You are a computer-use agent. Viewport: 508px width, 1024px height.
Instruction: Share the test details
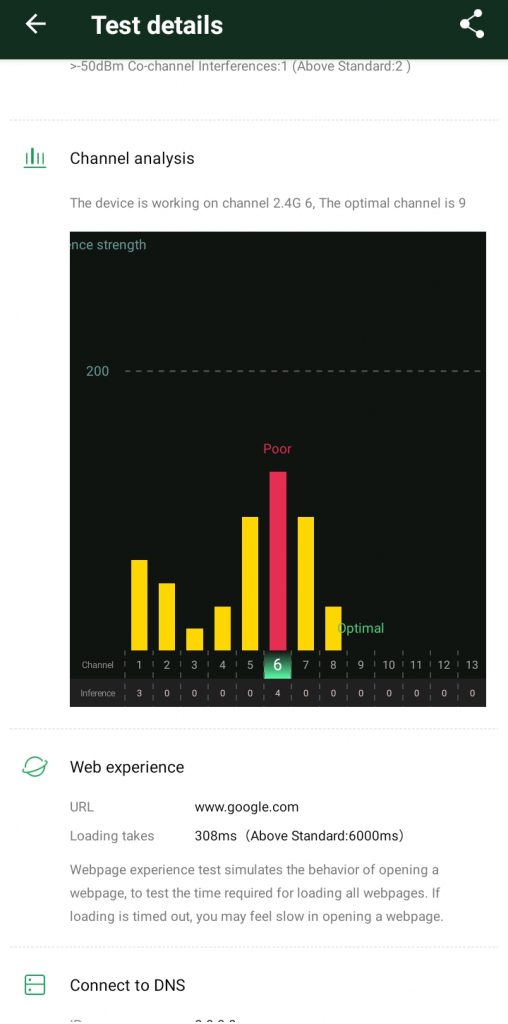[472, 24]
